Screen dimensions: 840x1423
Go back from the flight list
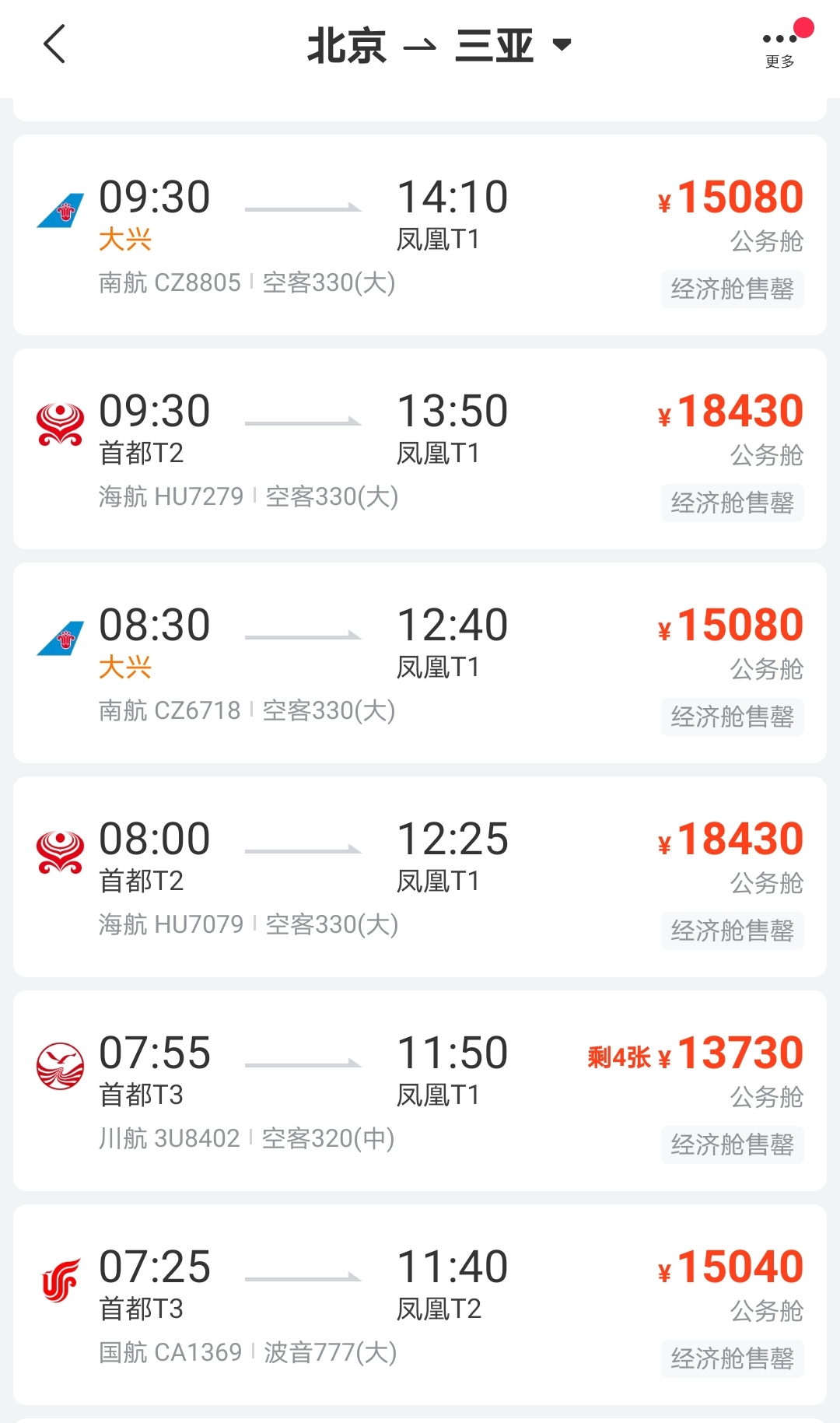(x=54, y=44)
